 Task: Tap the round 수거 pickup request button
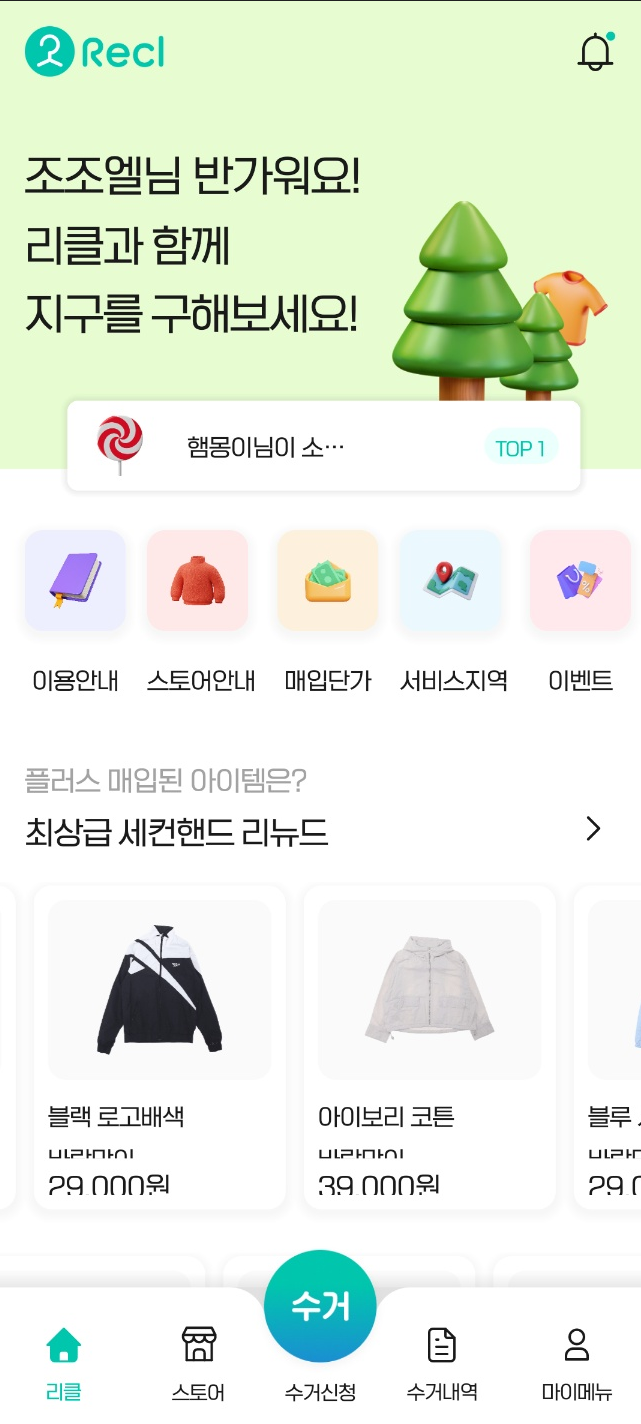pyautogui.click(x=320, y=1308)
